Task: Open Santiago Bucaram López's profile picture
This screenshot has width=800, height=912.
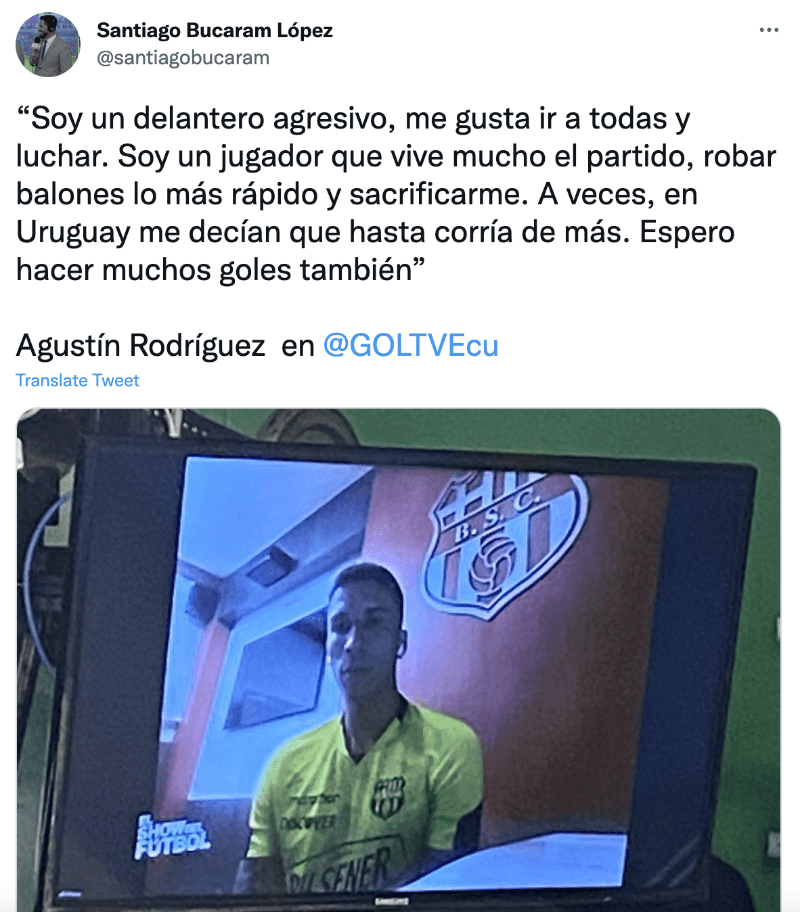Action: coord(48,45)
